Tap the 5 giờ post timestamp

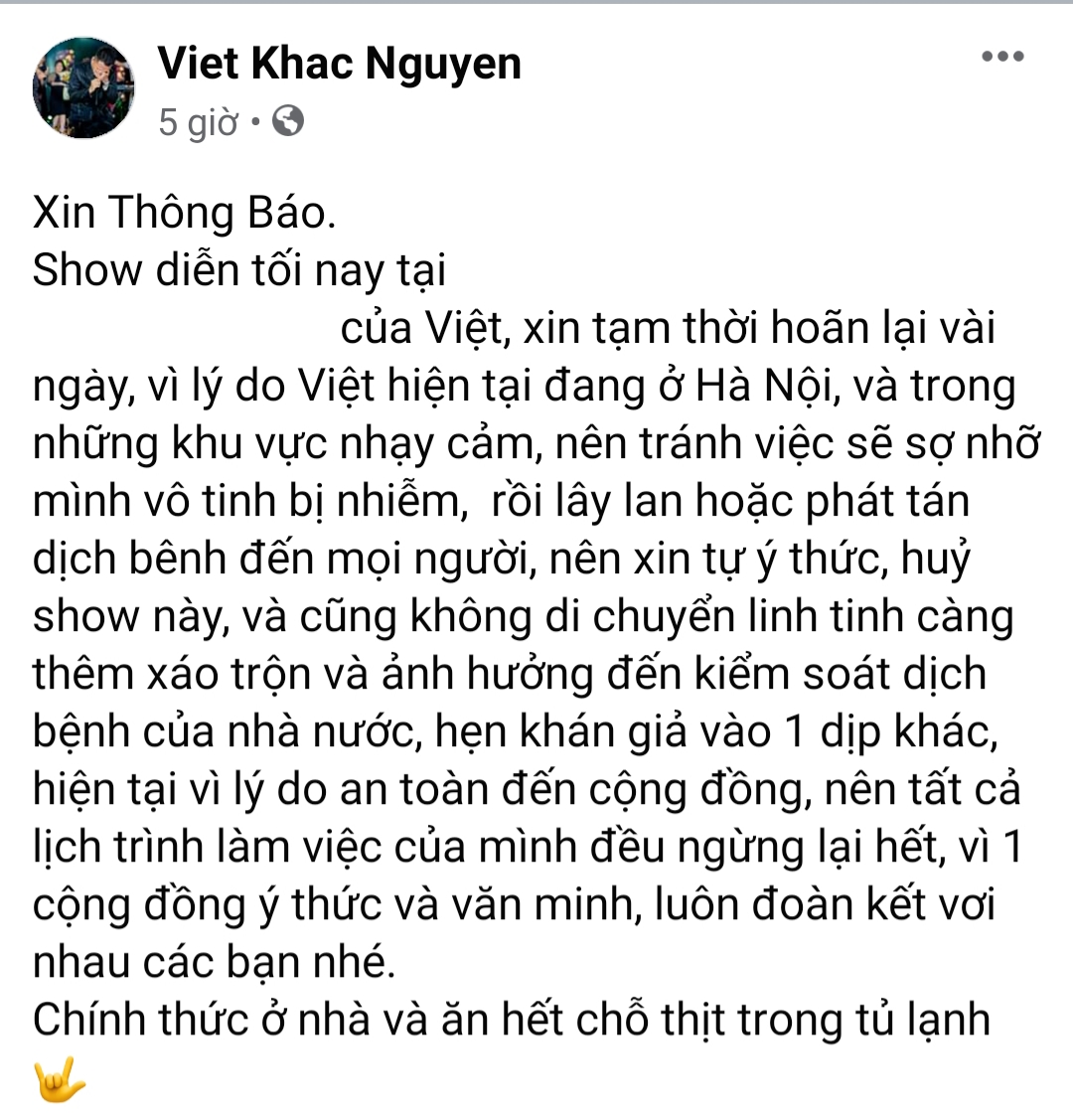(198, 122)
